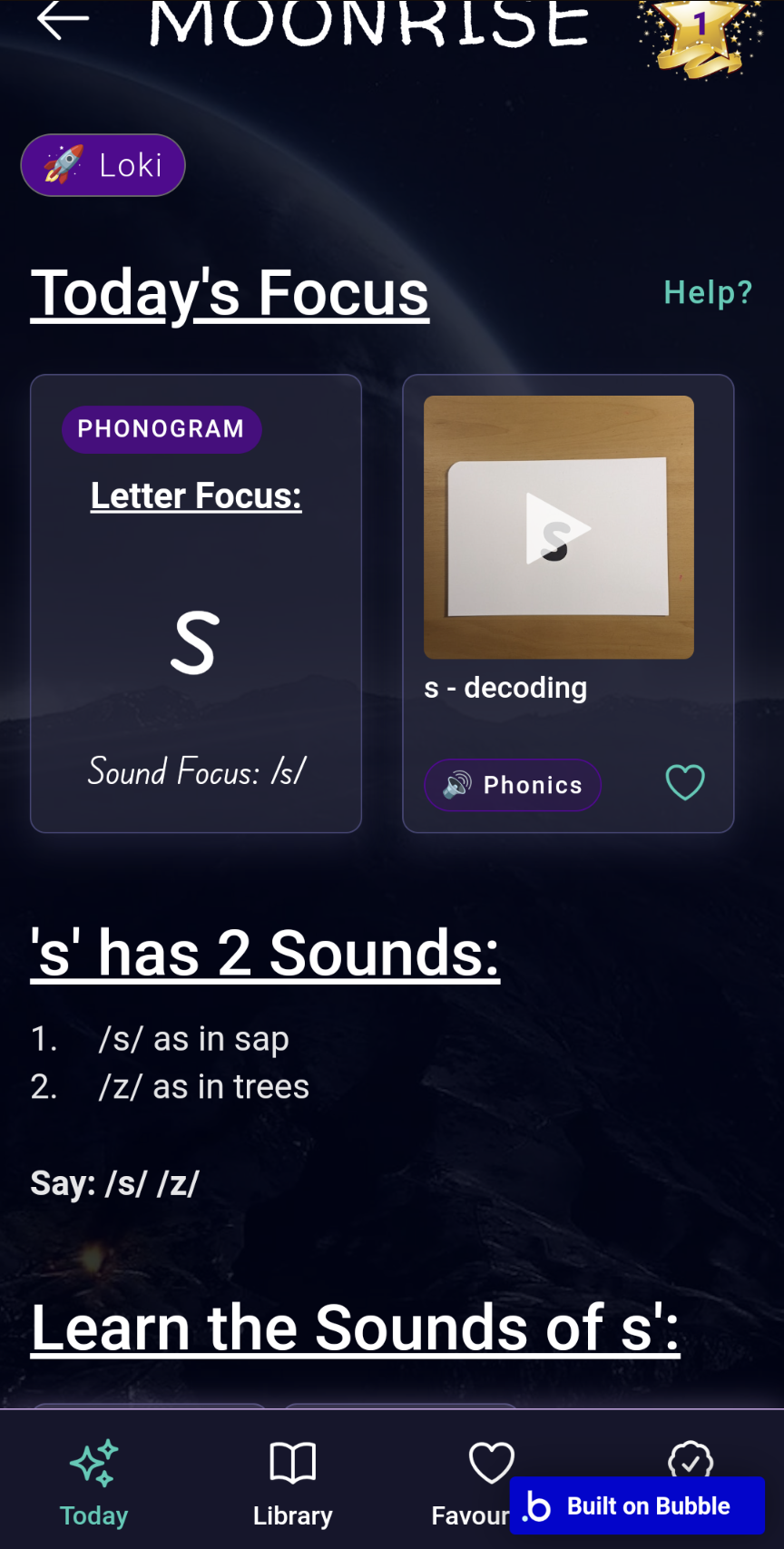
Task: Select the Phonics chip
Action: tap(513, 785)
